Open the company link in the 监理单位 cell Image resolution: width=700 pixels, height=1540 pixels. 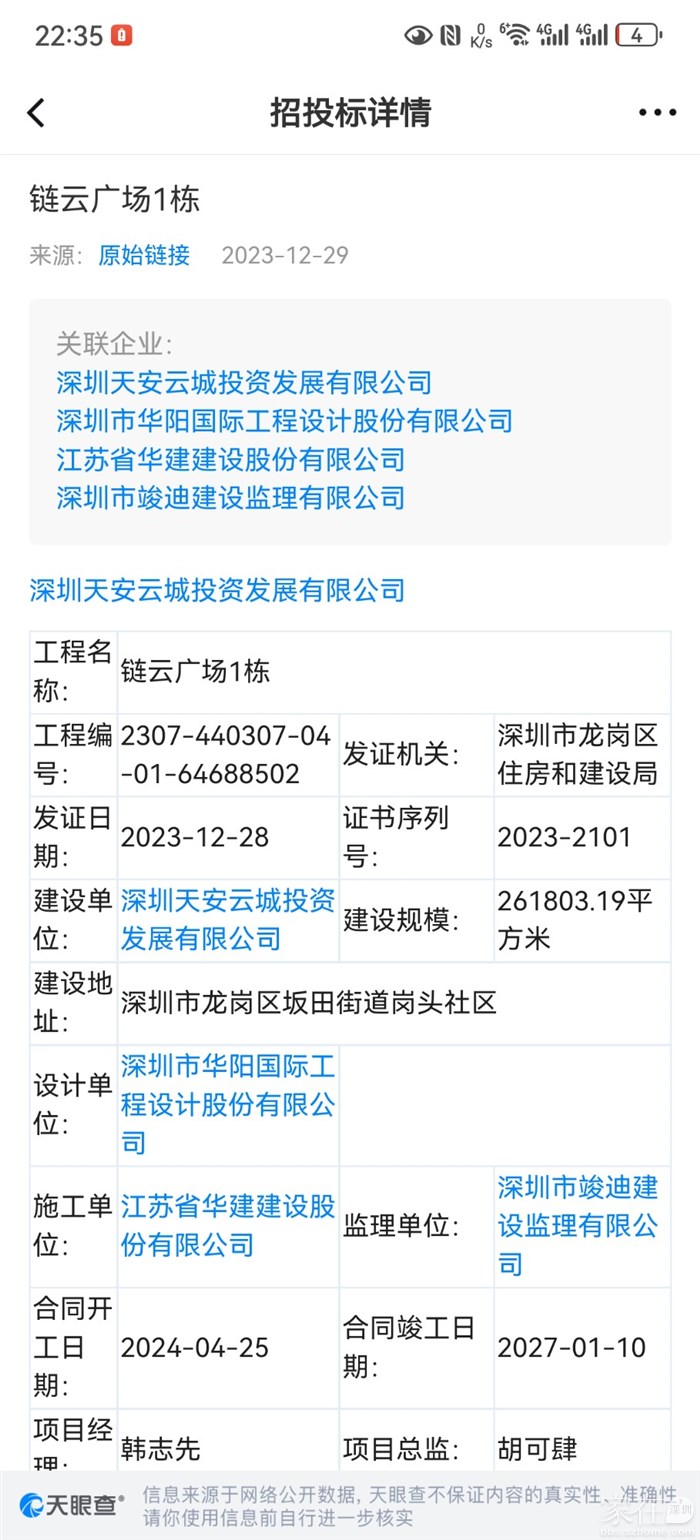tap(578, 1225)
